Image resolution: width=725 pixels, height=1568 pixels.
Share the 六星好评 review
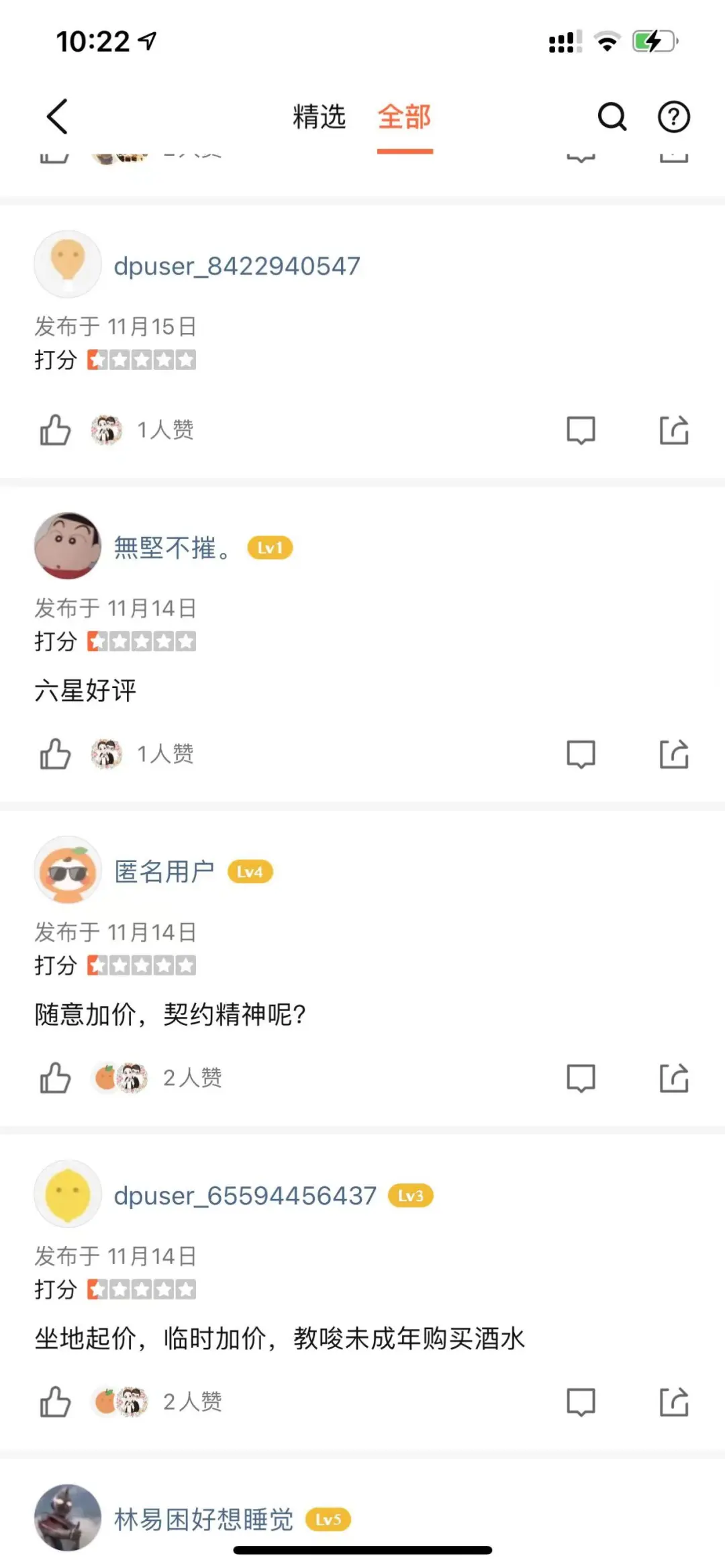673,754
